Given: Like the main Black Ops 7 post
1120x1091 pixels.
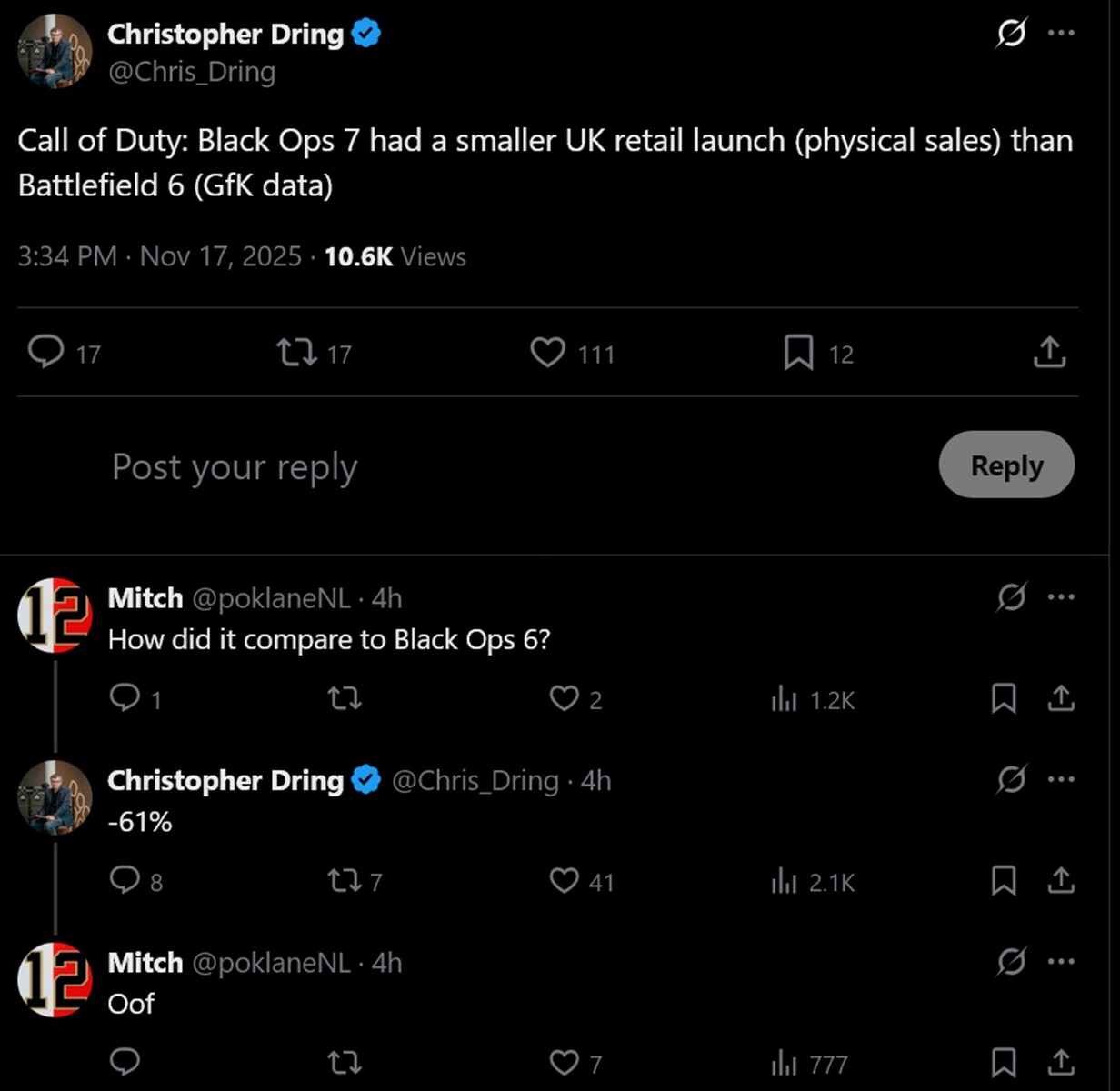Looking at the screenshot, I should [x=548, y=353].
